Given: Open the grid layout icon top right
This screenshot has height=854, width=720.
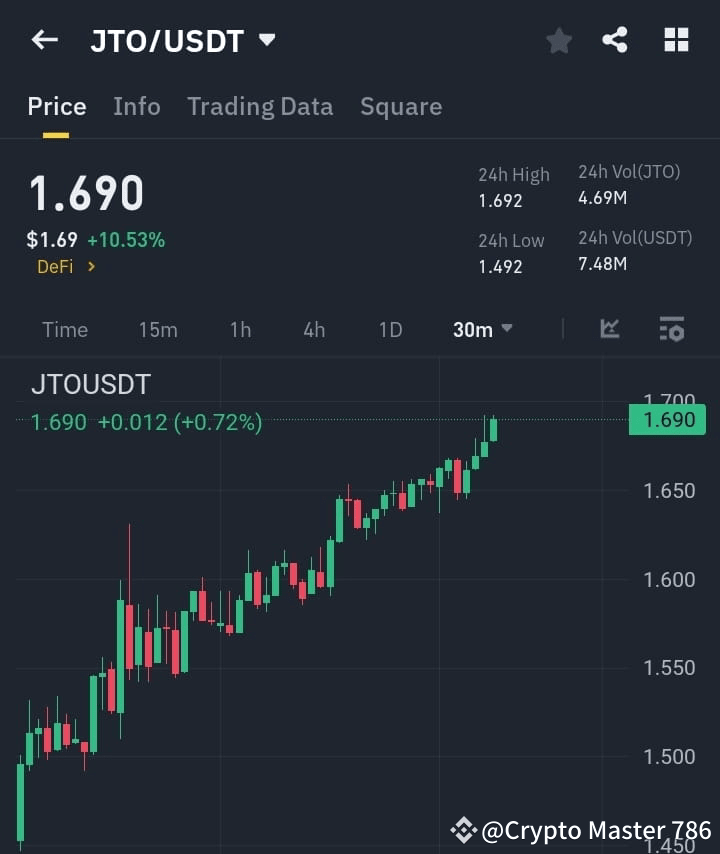Looking at the screenshot, I should [x=676, y=41].
